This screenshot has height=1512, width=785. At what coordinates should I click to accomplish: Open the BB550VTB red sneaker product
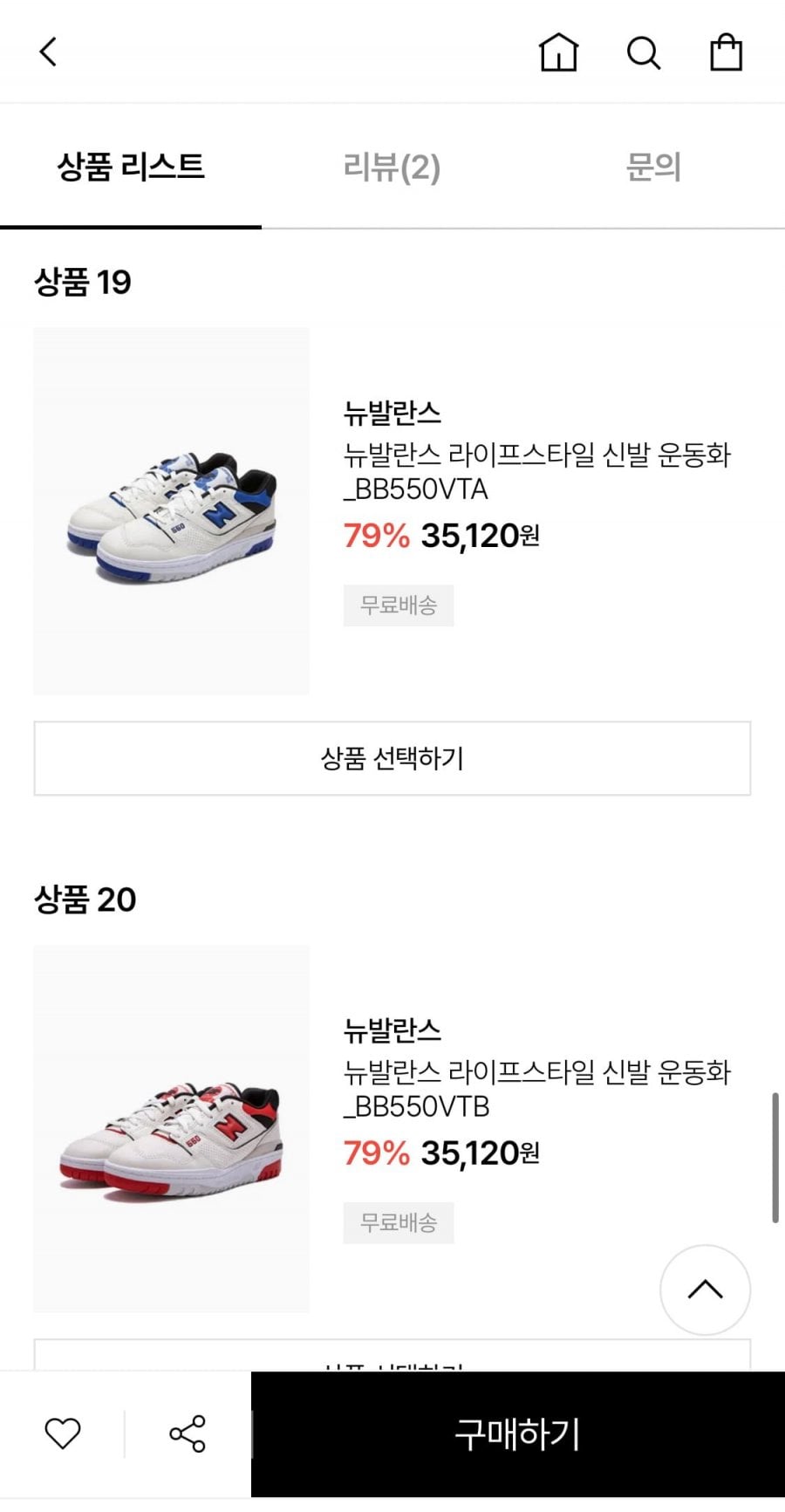point(172,1128)
